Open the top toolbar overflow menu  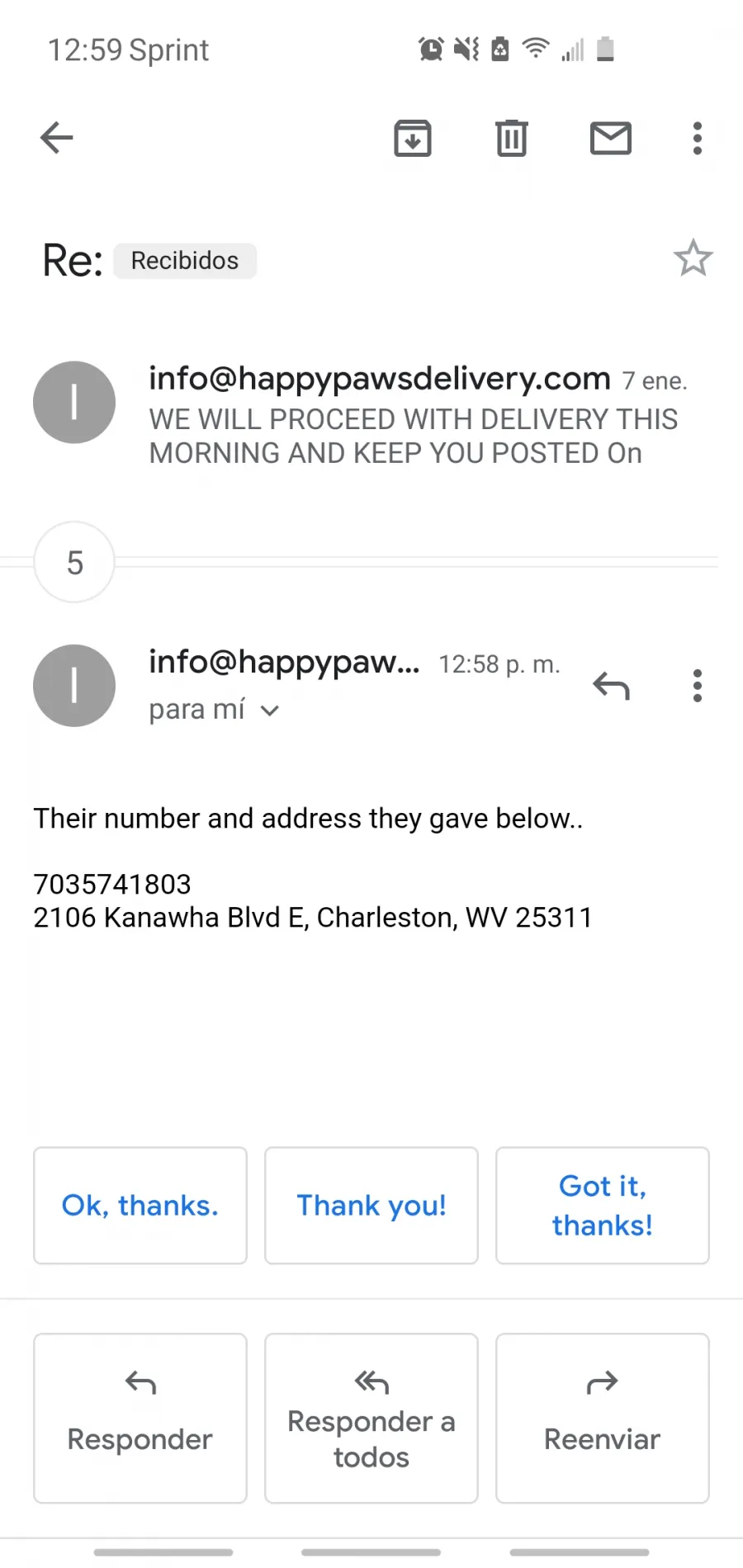(698, 138)
